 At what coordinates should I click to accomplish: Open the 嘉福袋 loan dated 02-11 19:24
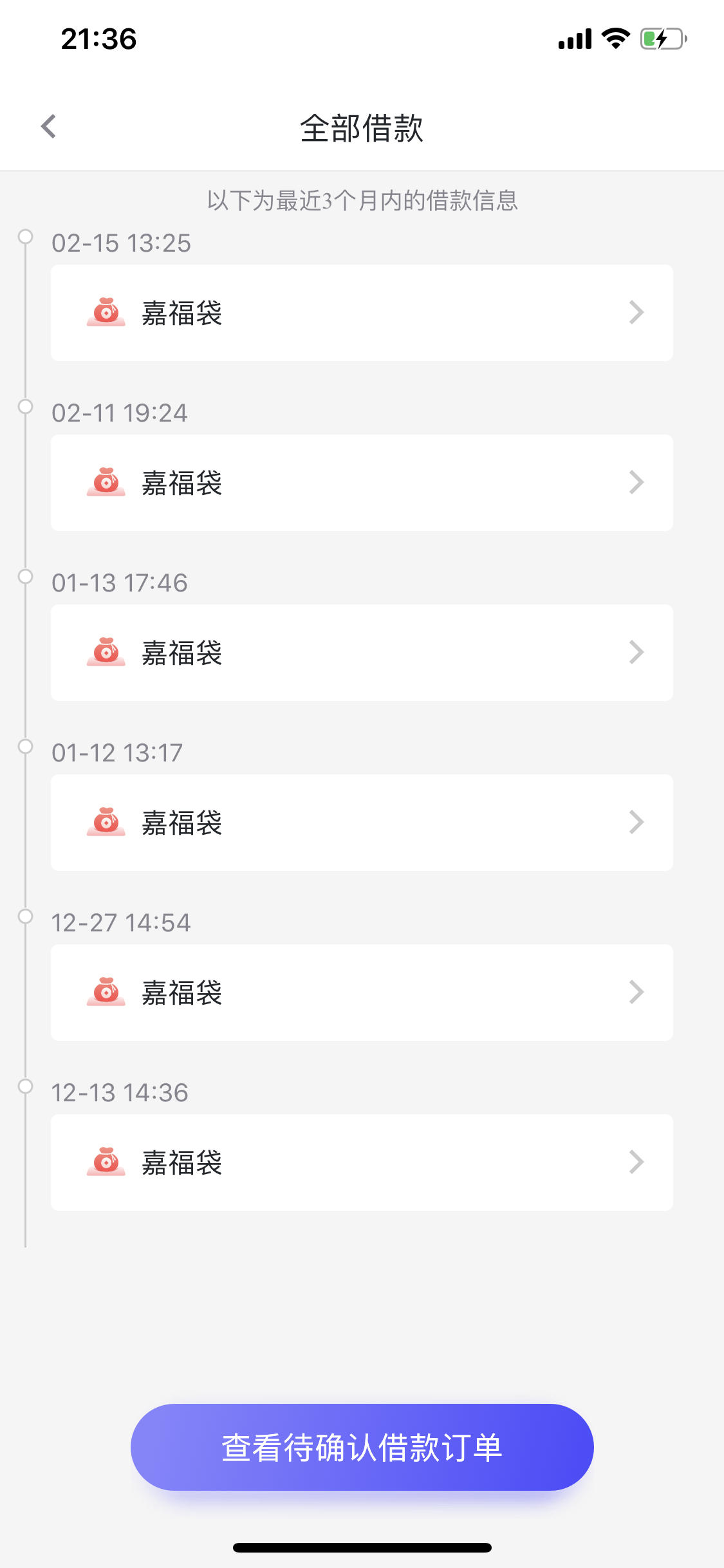point(362,483)
